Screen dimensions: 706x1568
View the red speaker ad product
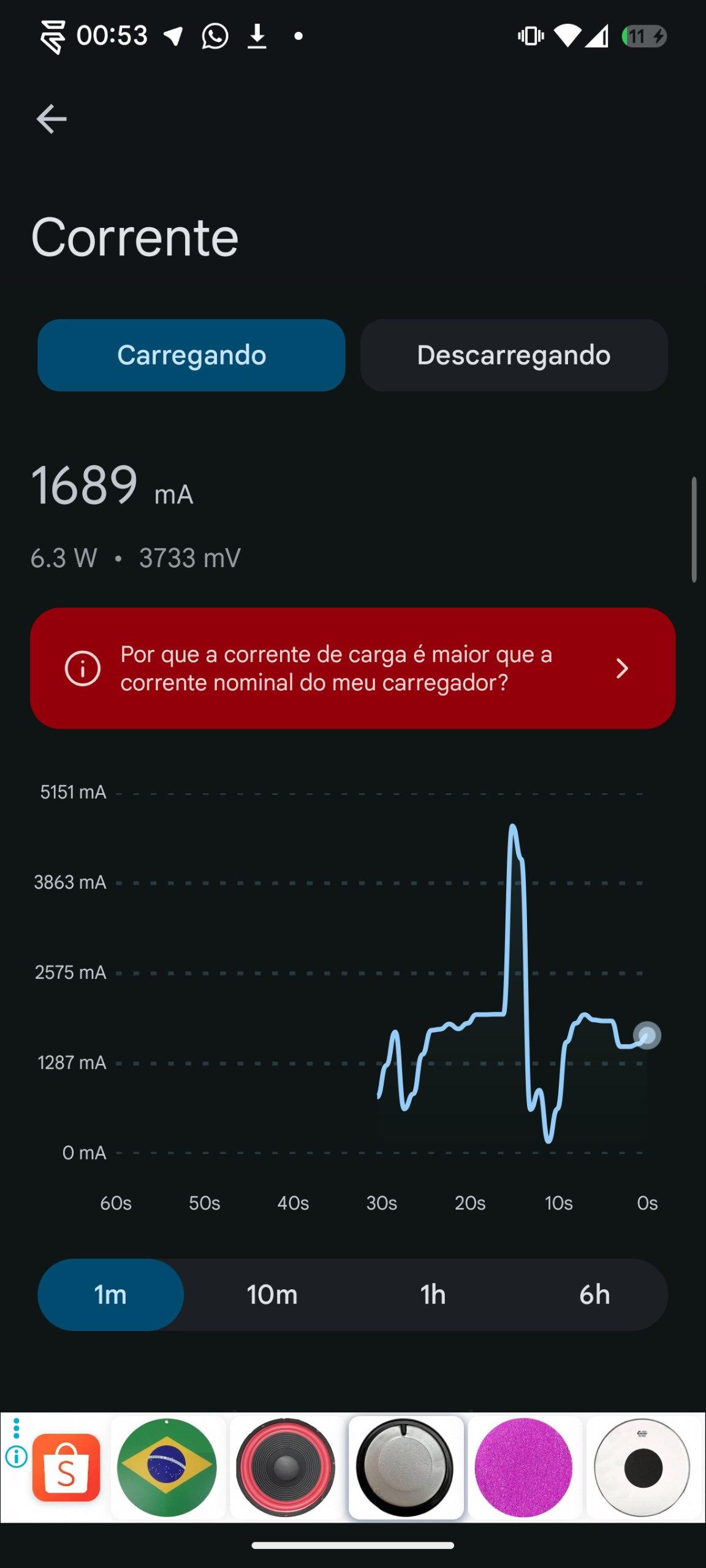pos(286,1468)
